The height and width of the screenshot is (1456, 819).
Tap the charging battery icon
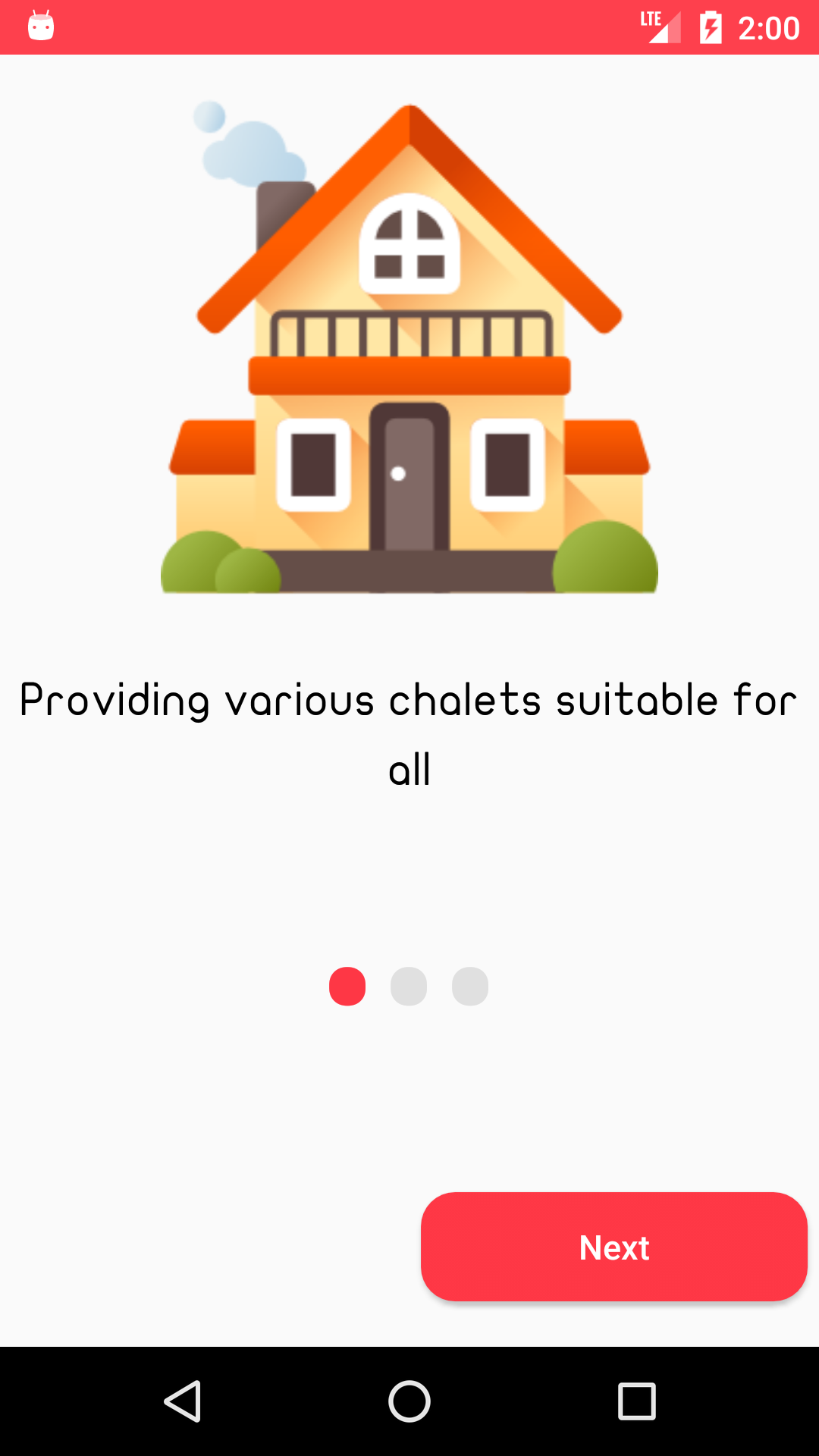coord(710,27)
